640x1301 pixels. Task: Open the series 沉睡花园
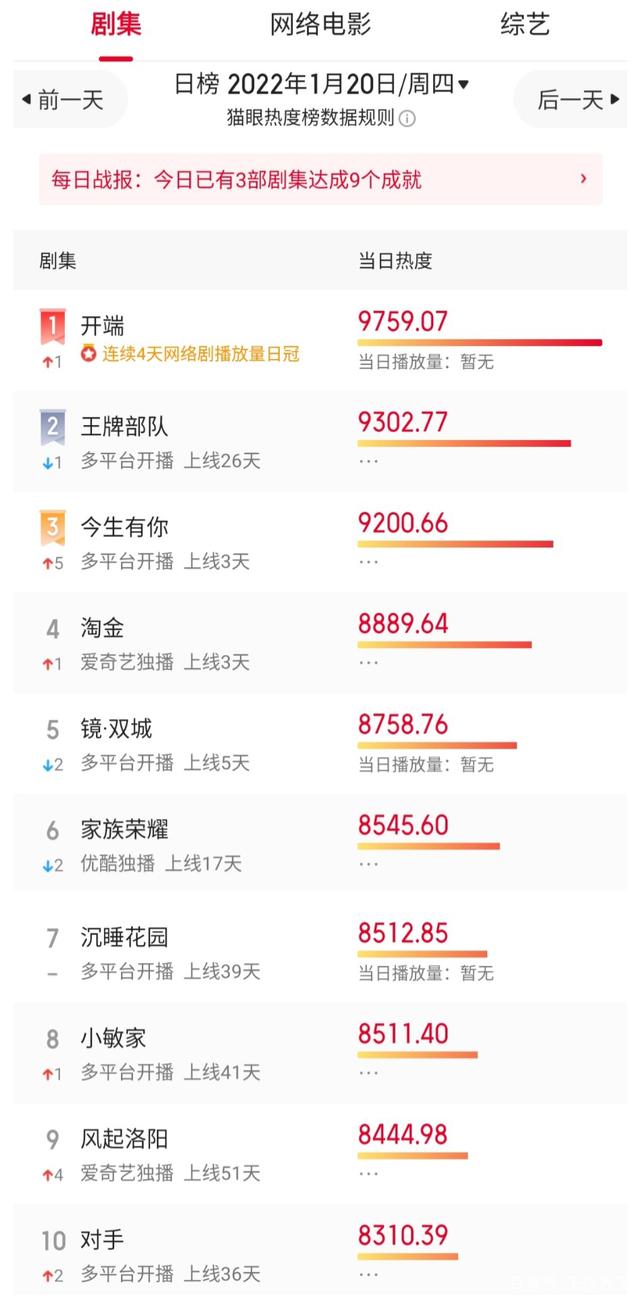(320, 951)
